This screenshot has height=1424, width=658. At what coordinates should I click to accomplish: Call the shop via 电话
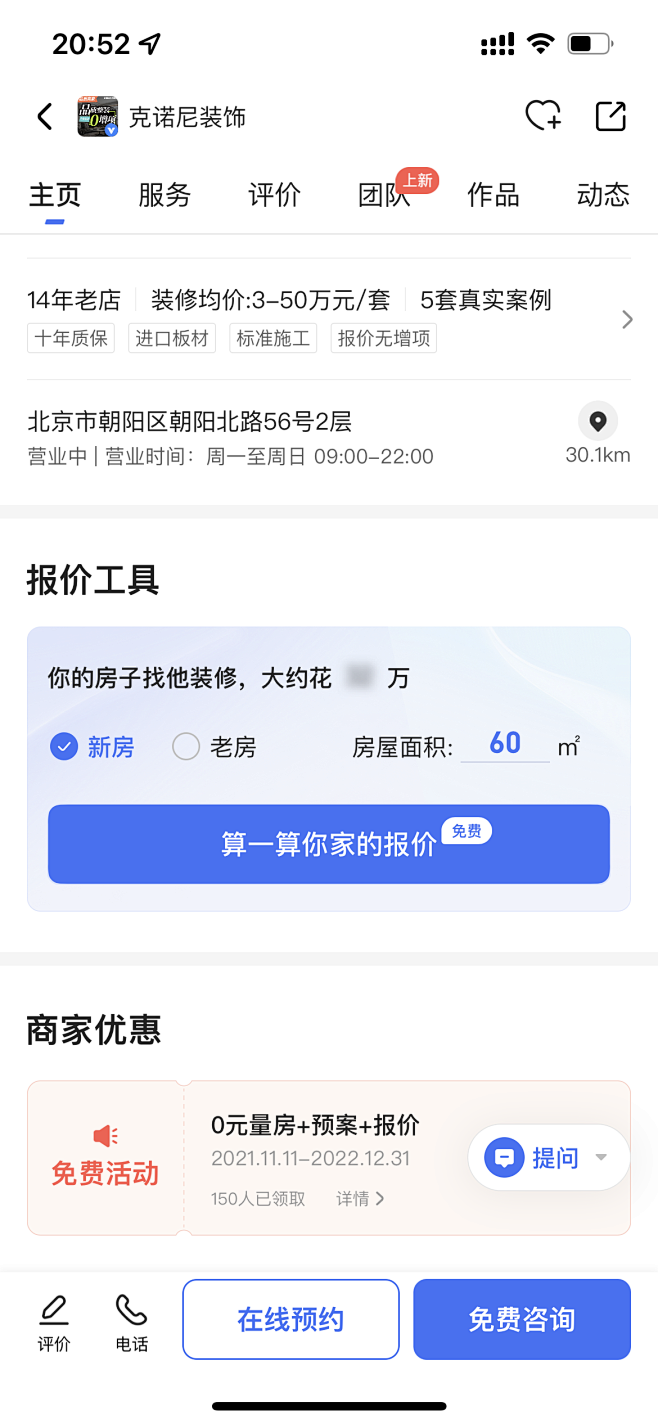(x=131, y=1322)
